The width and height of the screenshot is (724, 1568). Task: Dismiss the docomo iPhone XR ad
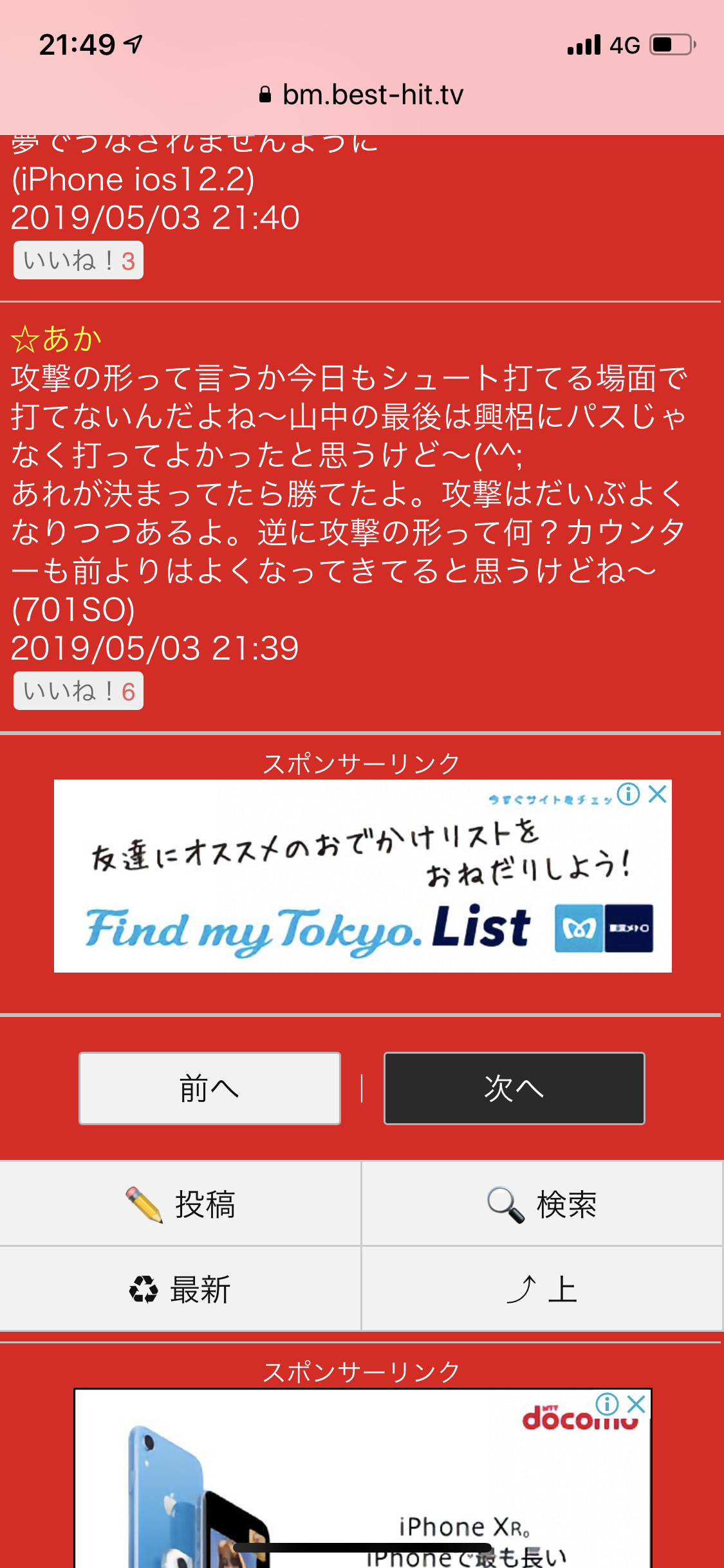coord(636,1404)
